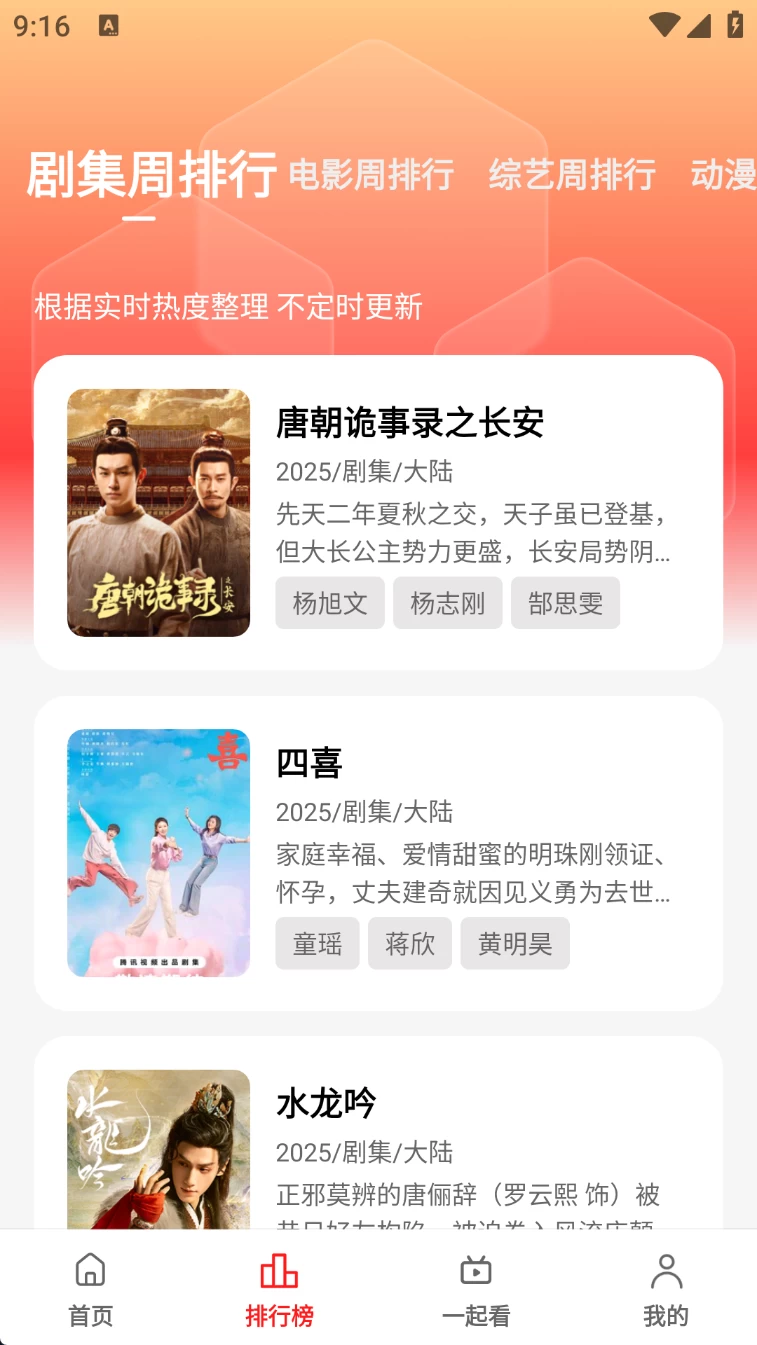Tap actor tag 童瑶
Image resolution: width=757 pixels, height=1345 pixels.
coord(317,943)
